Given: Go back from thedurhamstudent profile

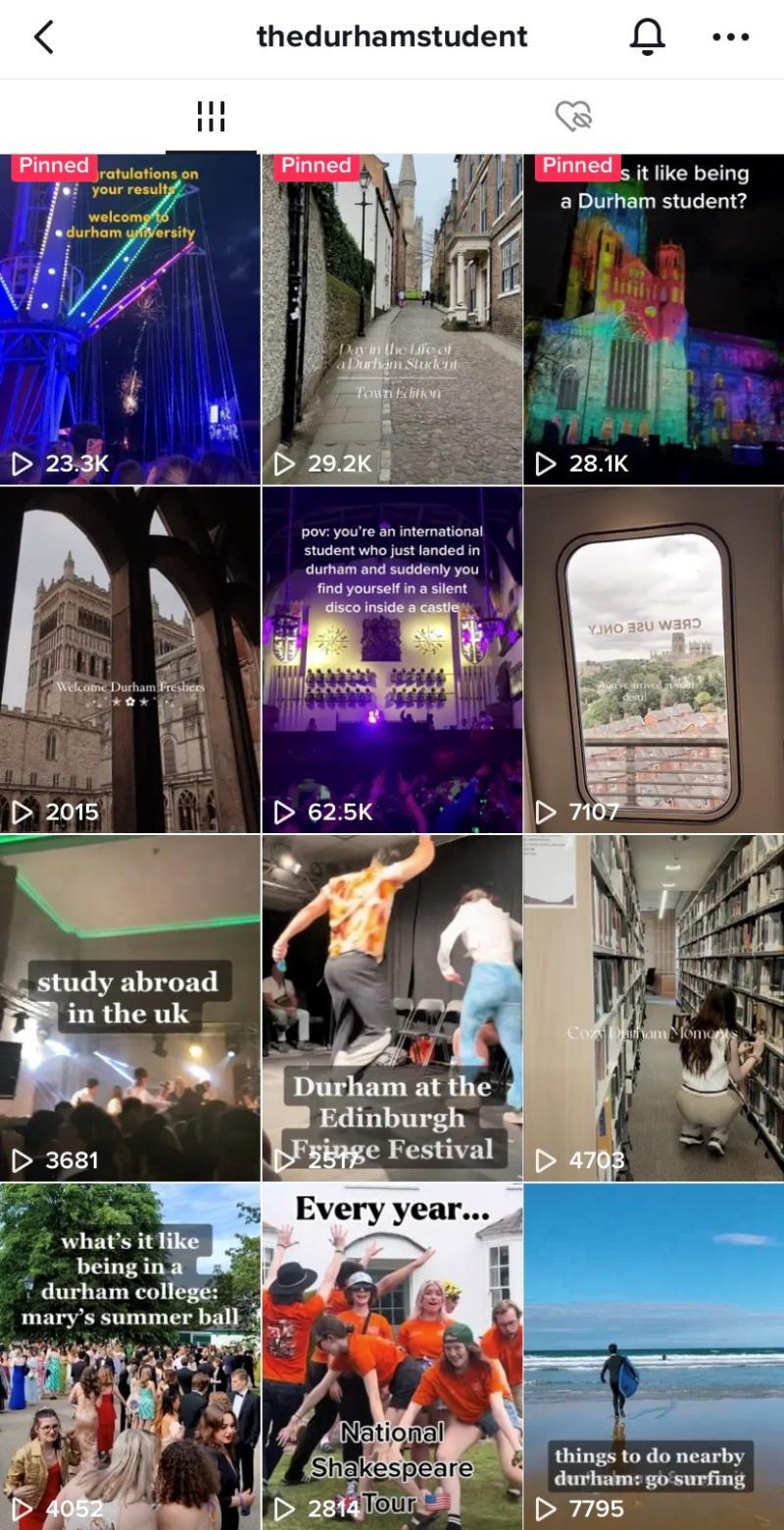Looking at the screenshot, I should [44, 37].
